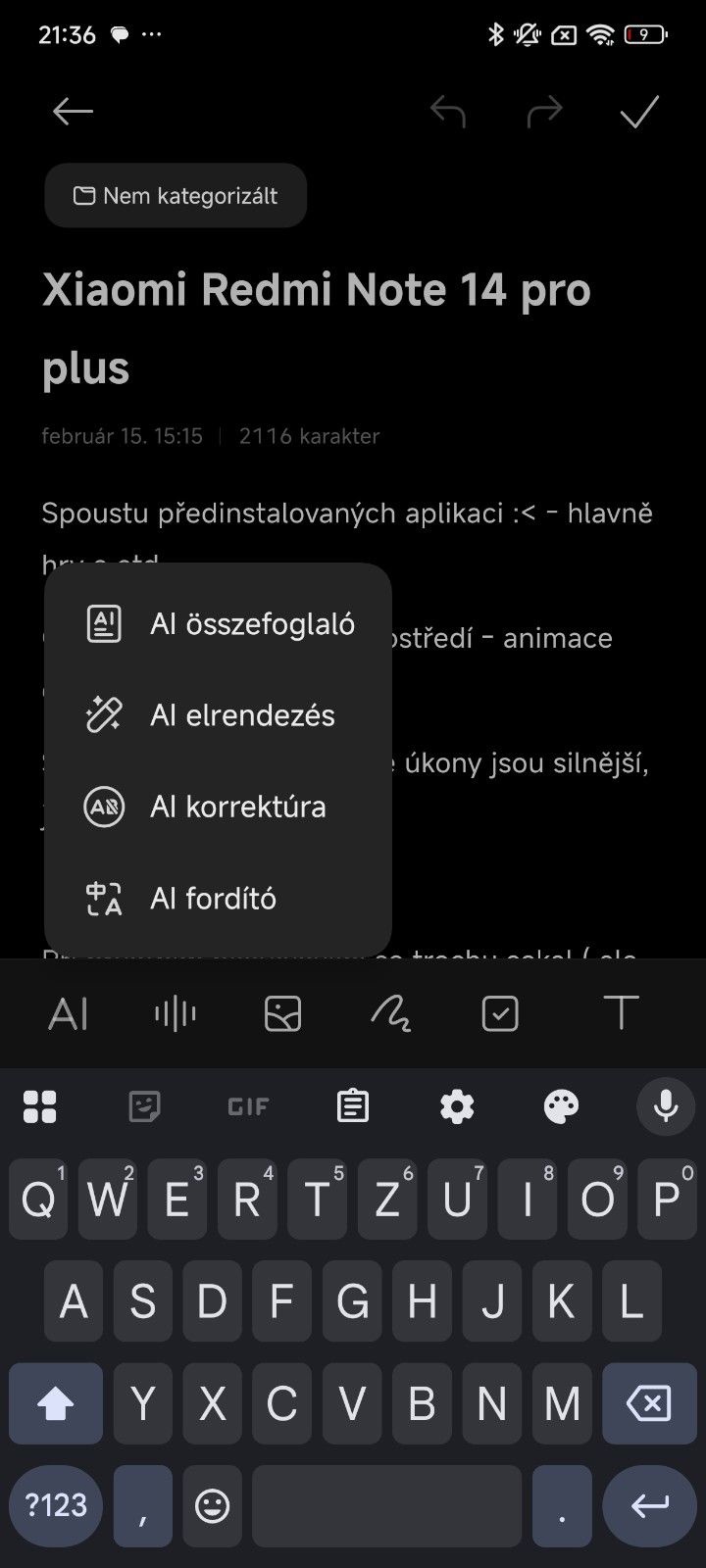Tap the AI toolbar button

point(68,1014)
